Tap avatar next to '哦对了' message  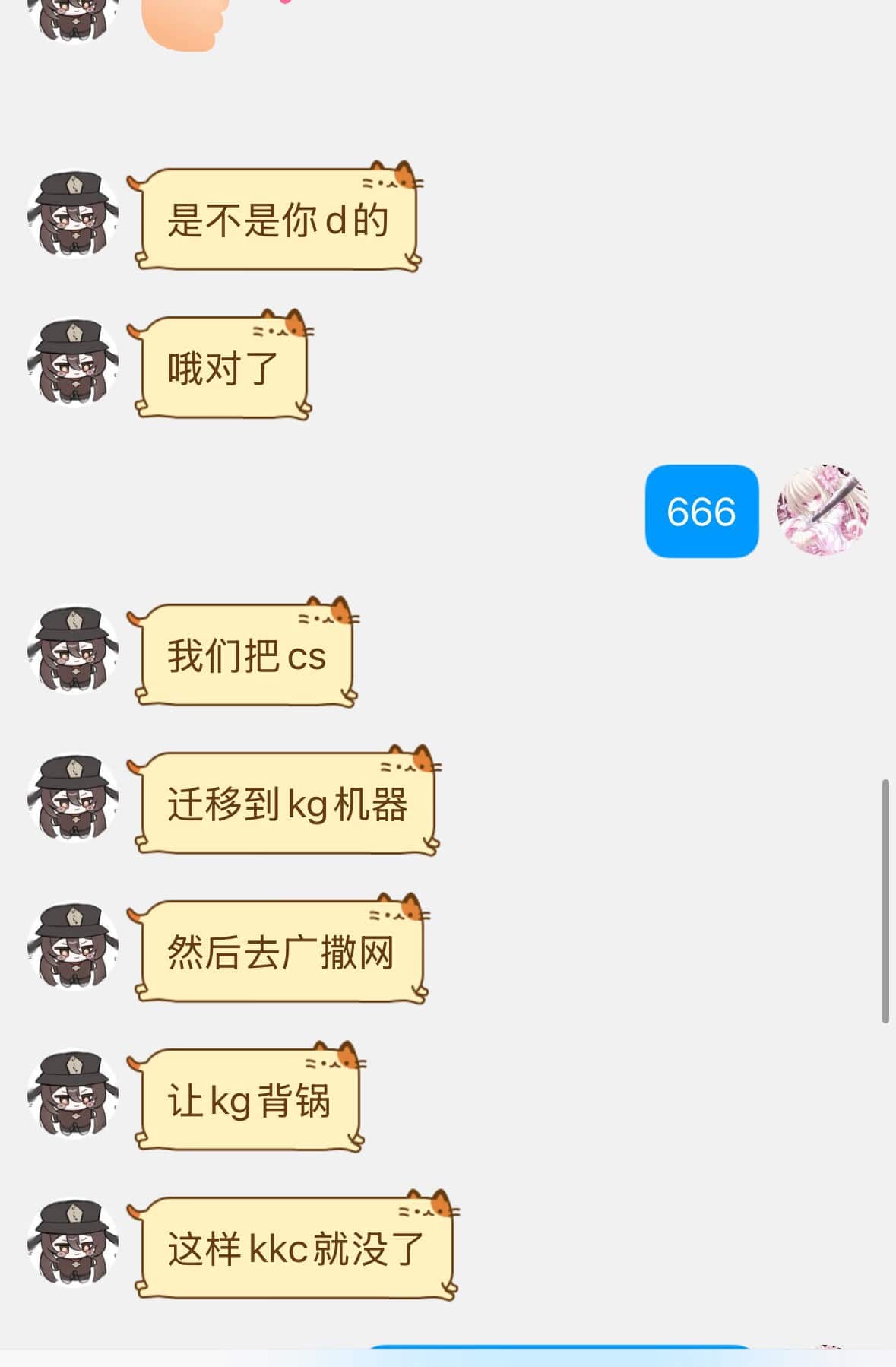(73, 362)
